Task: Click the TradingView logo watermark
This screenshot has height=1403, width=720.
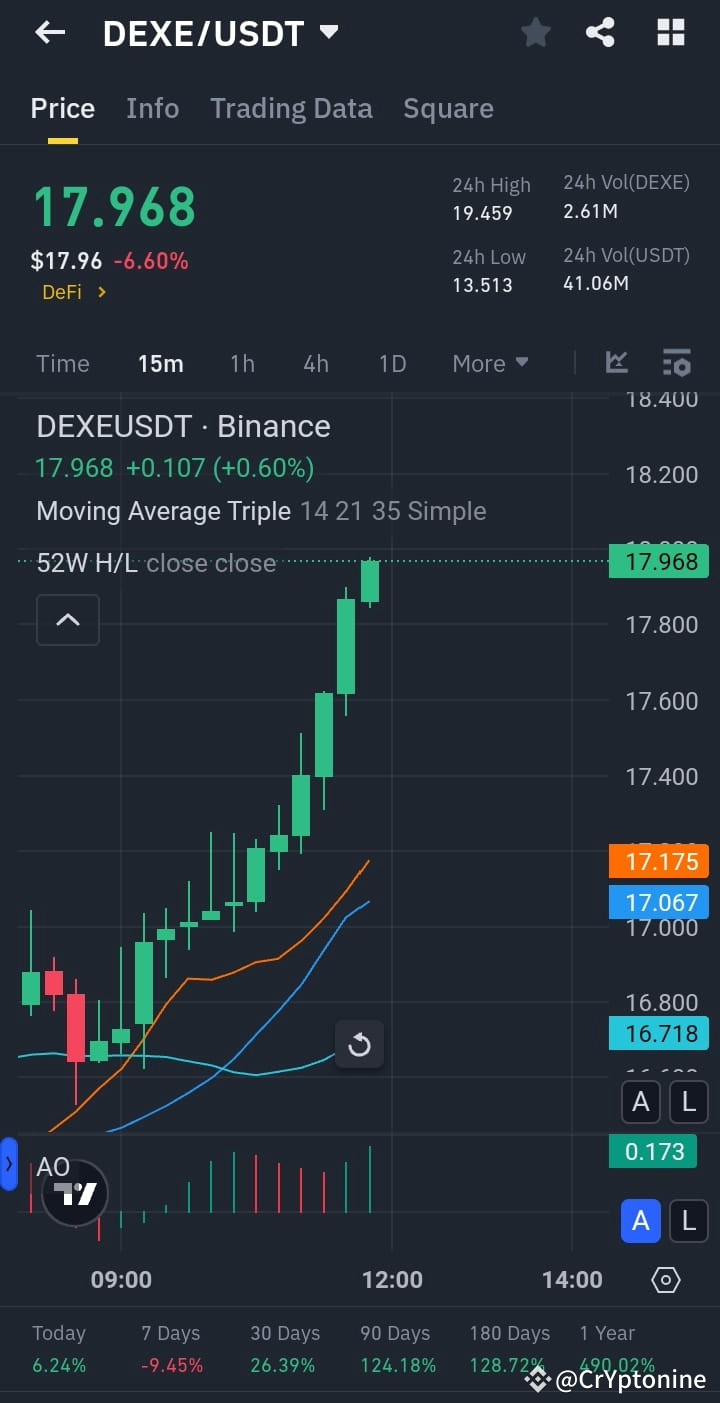Action: point(75,1193)
